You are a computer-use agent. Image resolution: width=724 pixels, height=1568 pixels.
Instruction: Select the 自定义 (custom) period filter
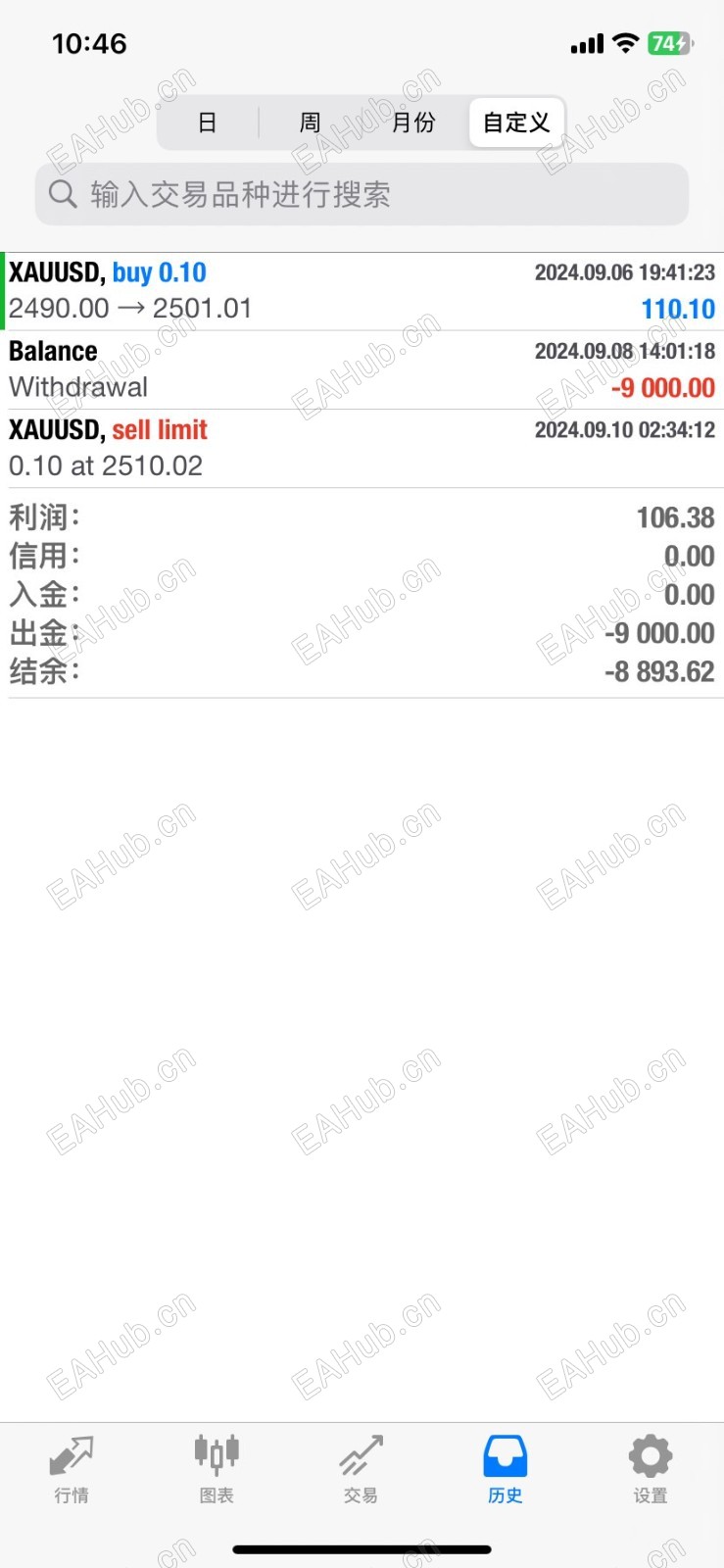tap(516, 122)
